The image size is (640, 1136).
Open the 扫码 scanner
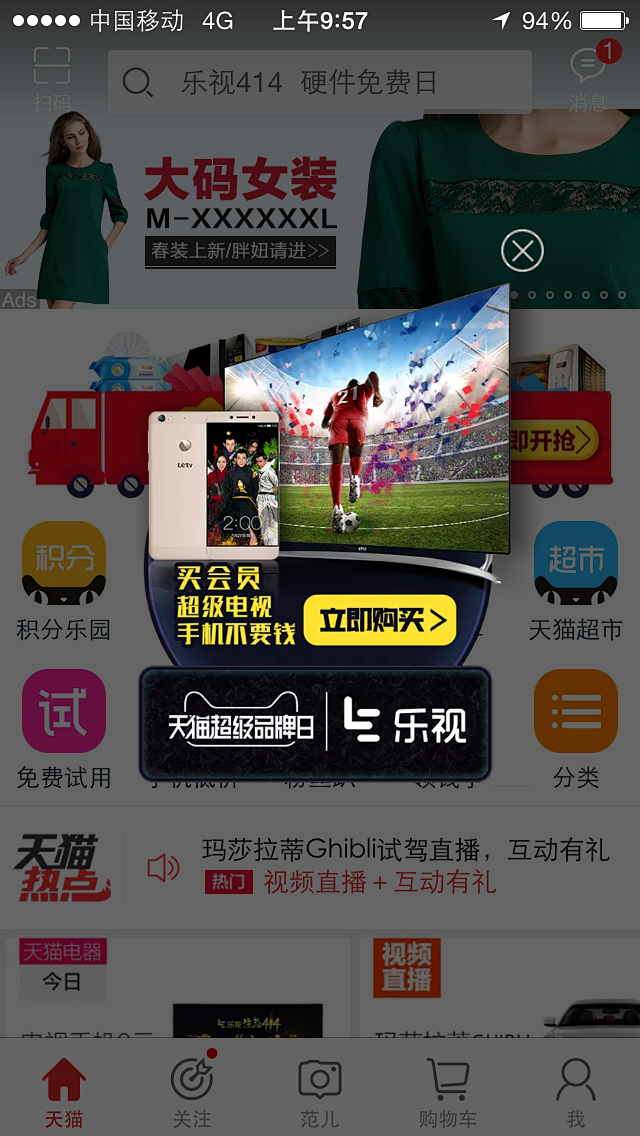click(x=52, y=78)
